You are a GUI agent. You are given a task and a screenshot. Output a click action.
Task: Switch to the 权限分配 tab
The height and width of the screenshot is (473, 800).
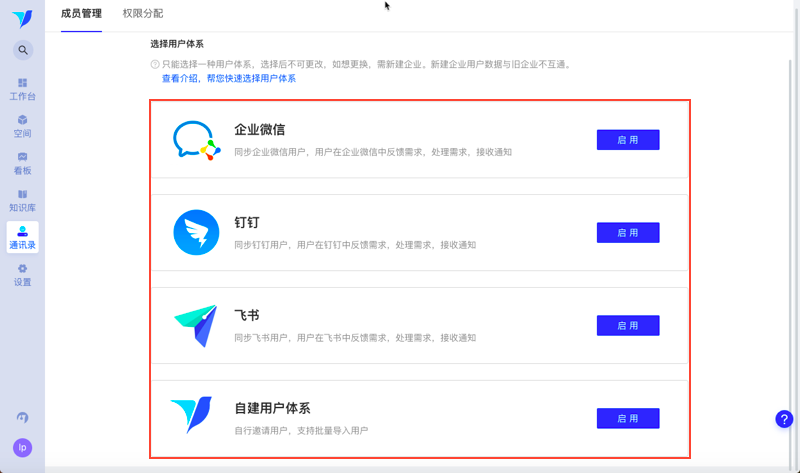[143, 14]
